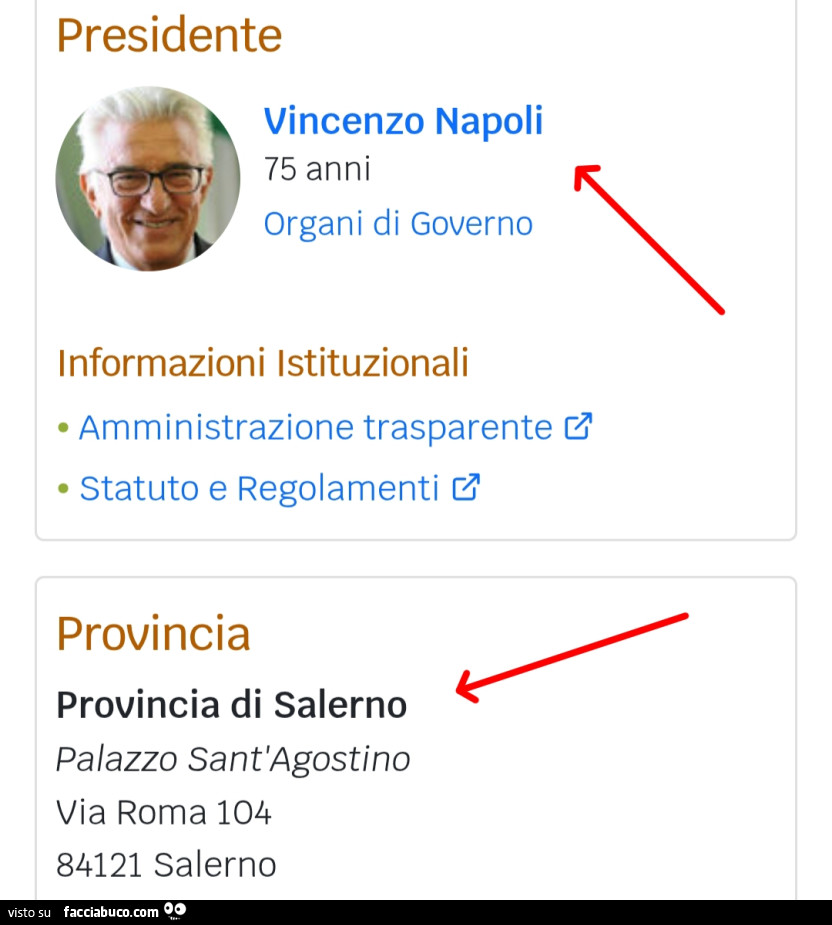This screenshot has width=832, height=925.
Task: Click the Informazioni Istituzionali heading
Action: click(x=263, y=363)
